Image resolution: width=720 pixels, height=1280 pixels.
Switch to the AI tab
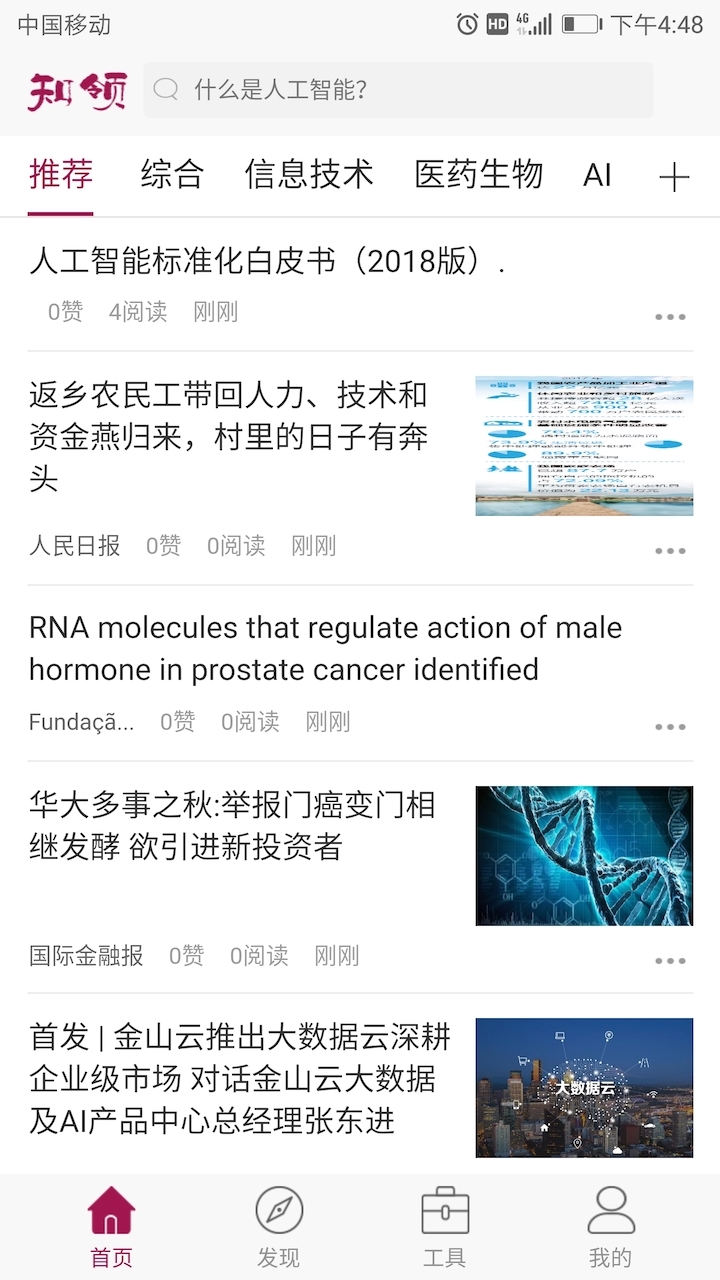click(x=597, y=175)
